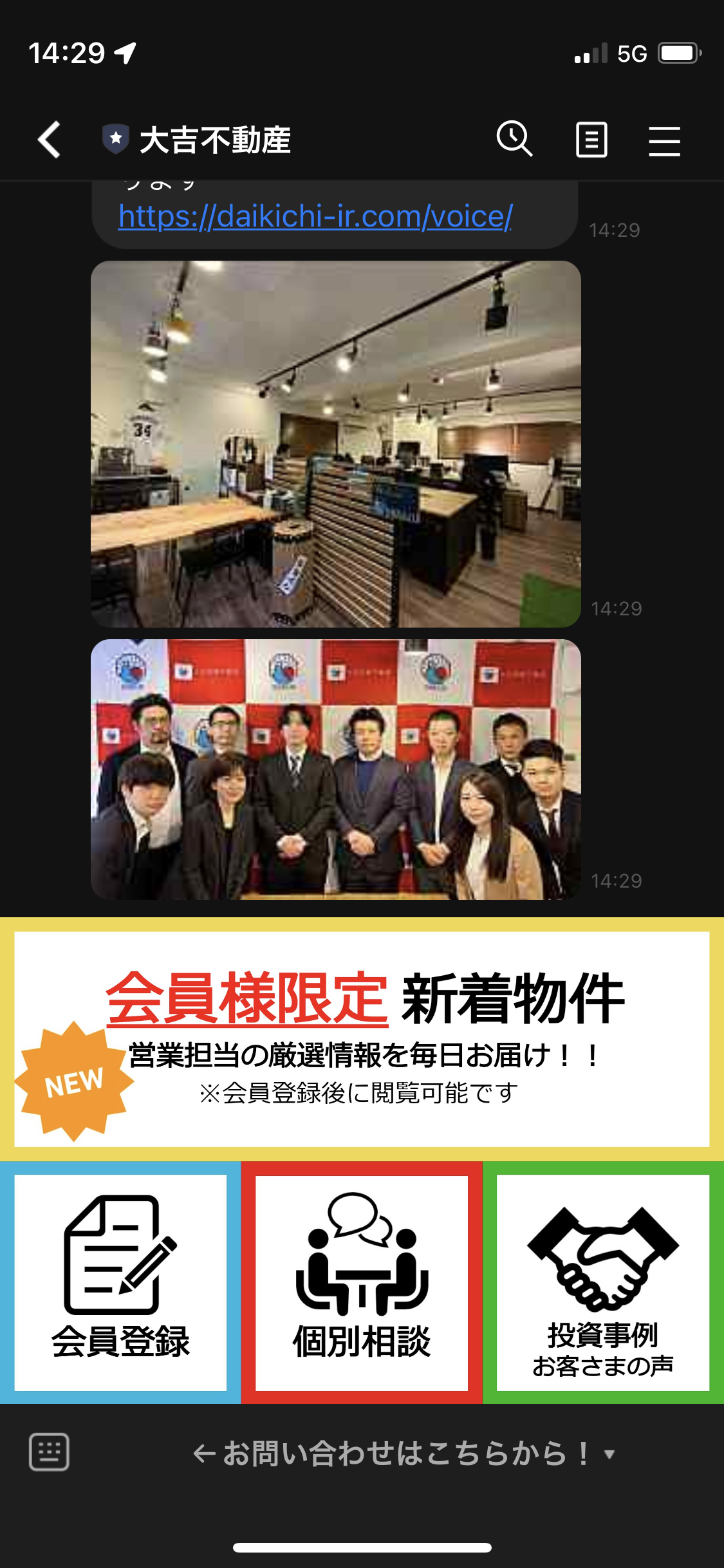View the staff group photo
This screenshot has width=724, height=1568.
coord(335,769)
